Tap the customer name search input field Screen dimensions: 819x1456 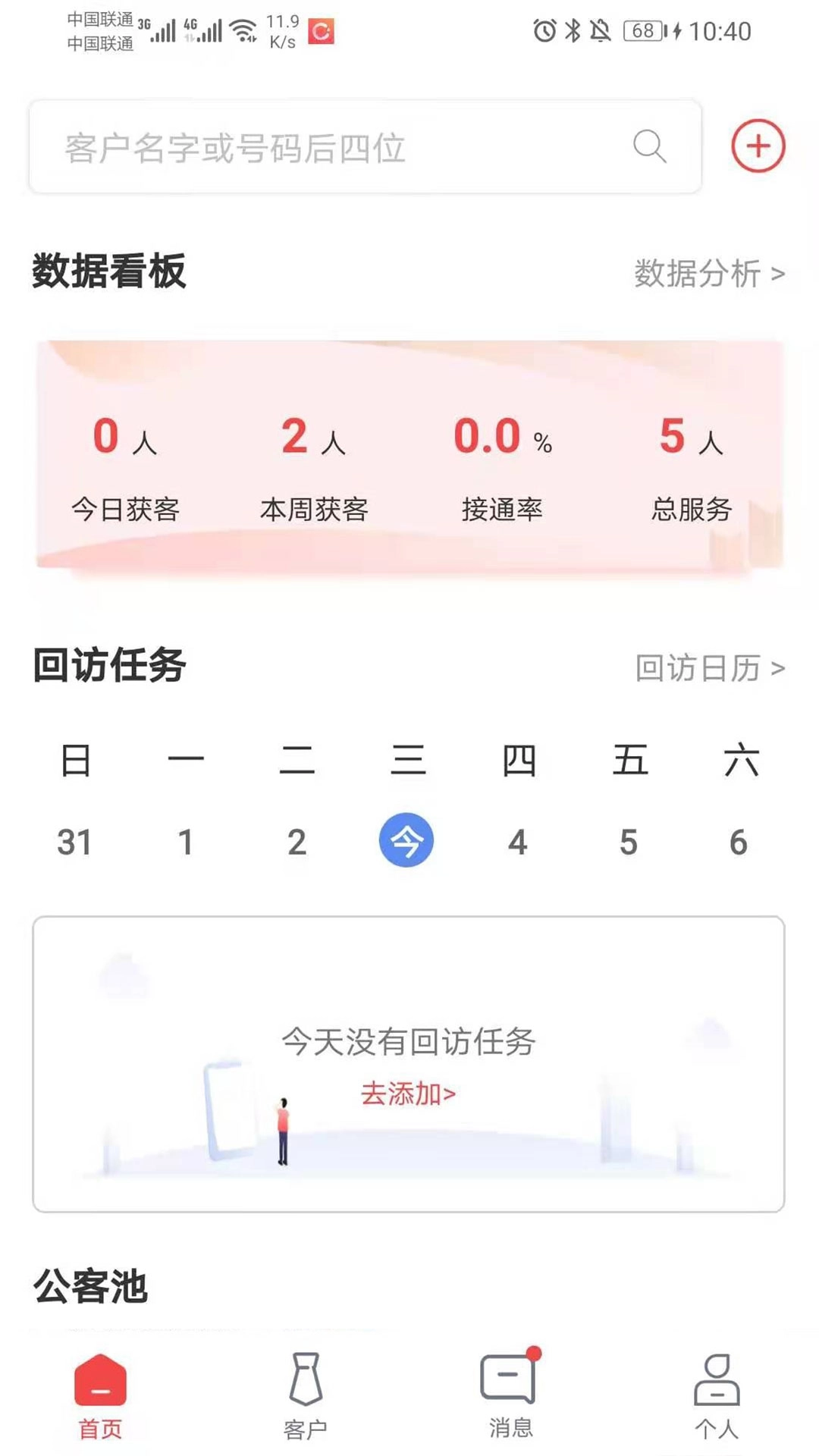click(x=303, y=146)
